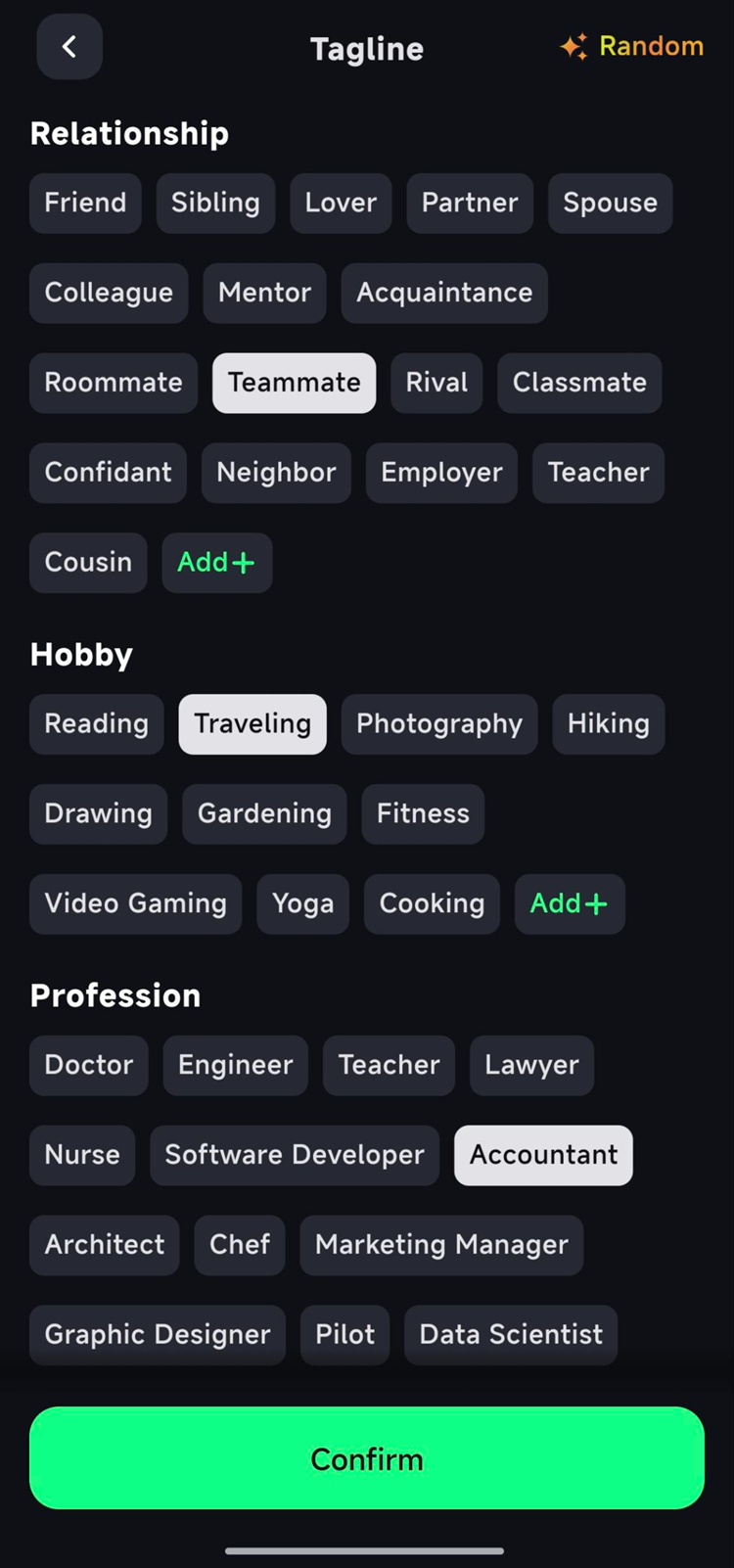Choose the Rival relationship chip

point(436,383)
